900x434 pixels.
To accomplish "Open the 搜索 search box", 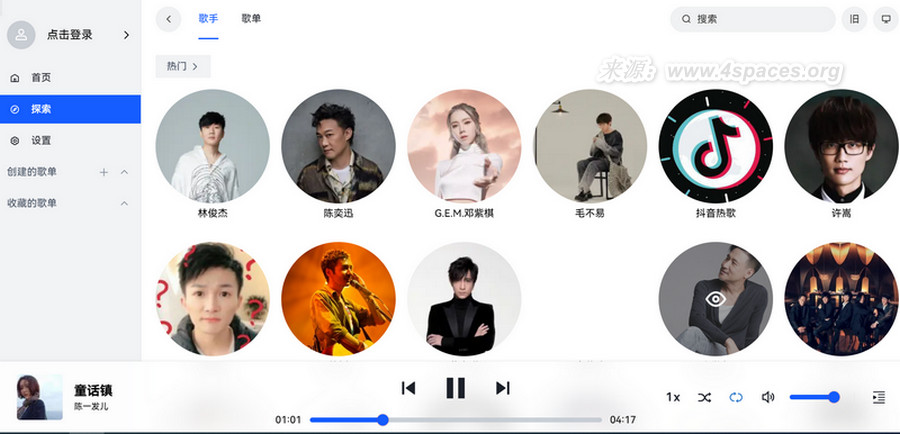I will click(x=753, y=19).
